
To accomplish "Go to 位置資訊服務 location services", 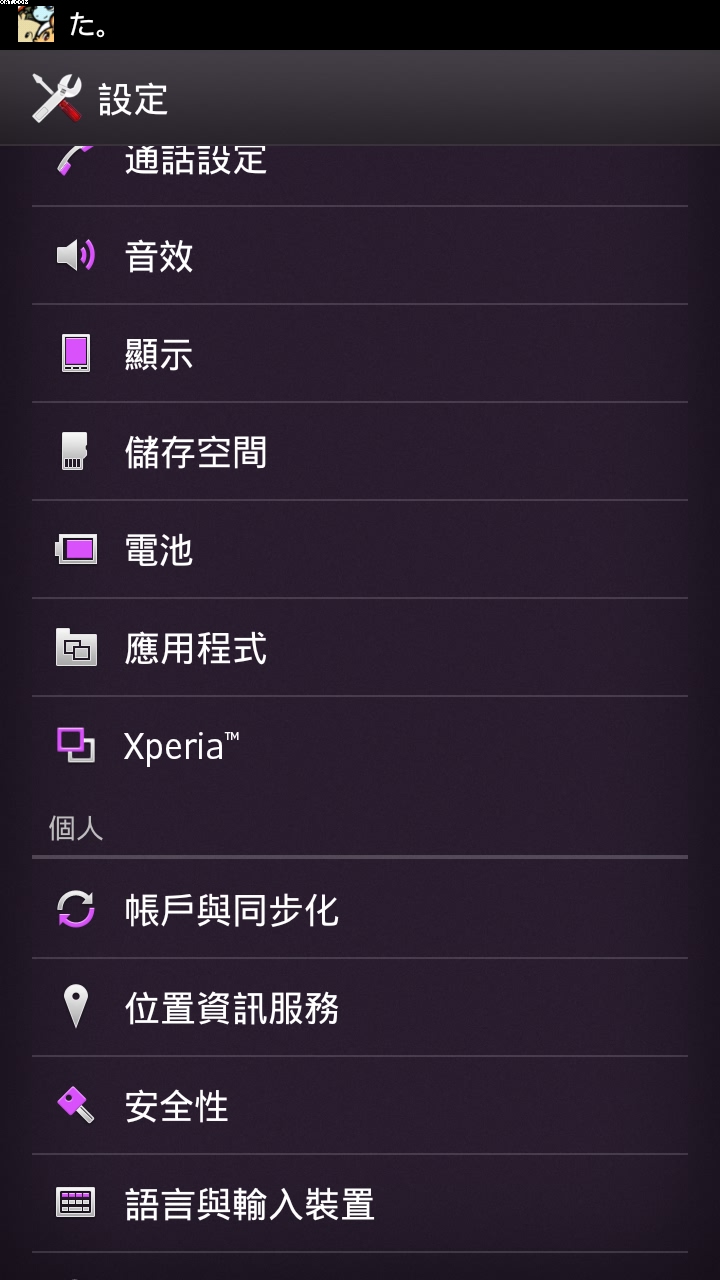I will pos(232,1008).
